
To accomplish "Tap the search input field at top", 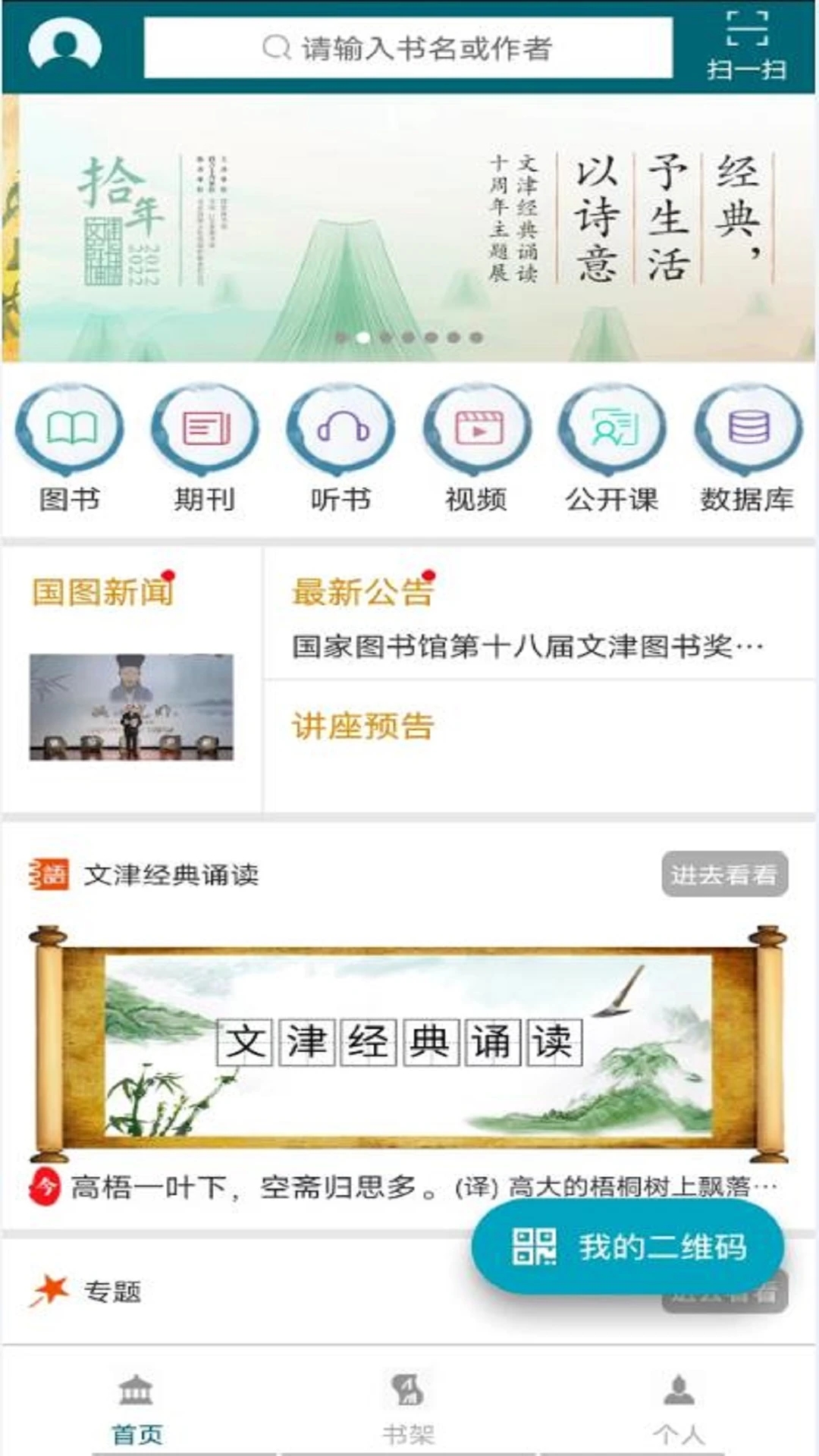I will (x=409, y=47).
